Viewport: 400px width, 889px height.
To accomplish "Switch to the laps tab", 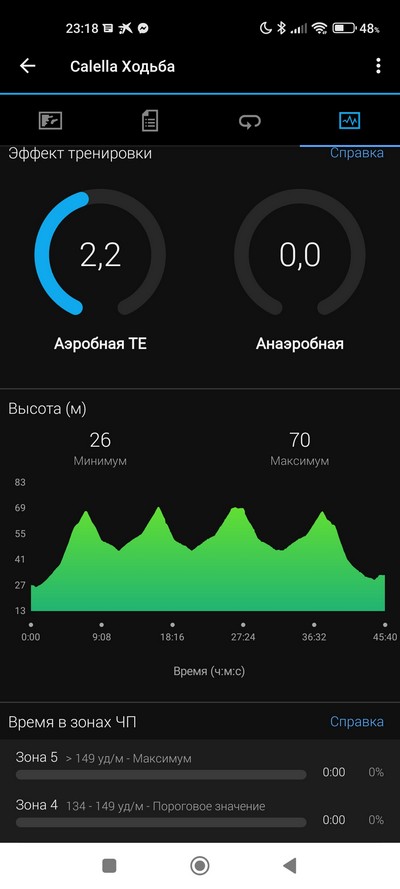I will tap(250, 121).
